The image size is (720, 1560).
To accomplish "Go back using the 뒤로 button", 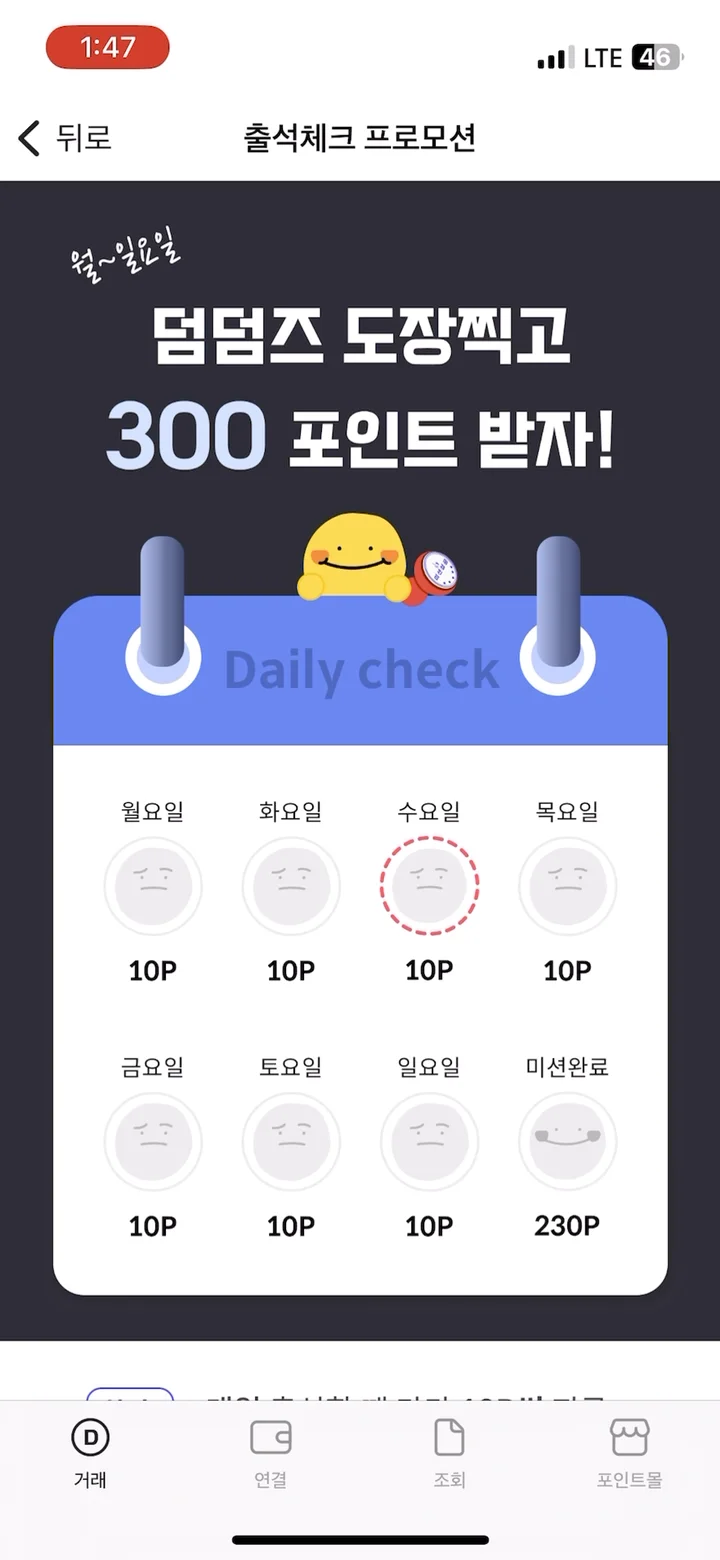I will click(x=64, y=138).
